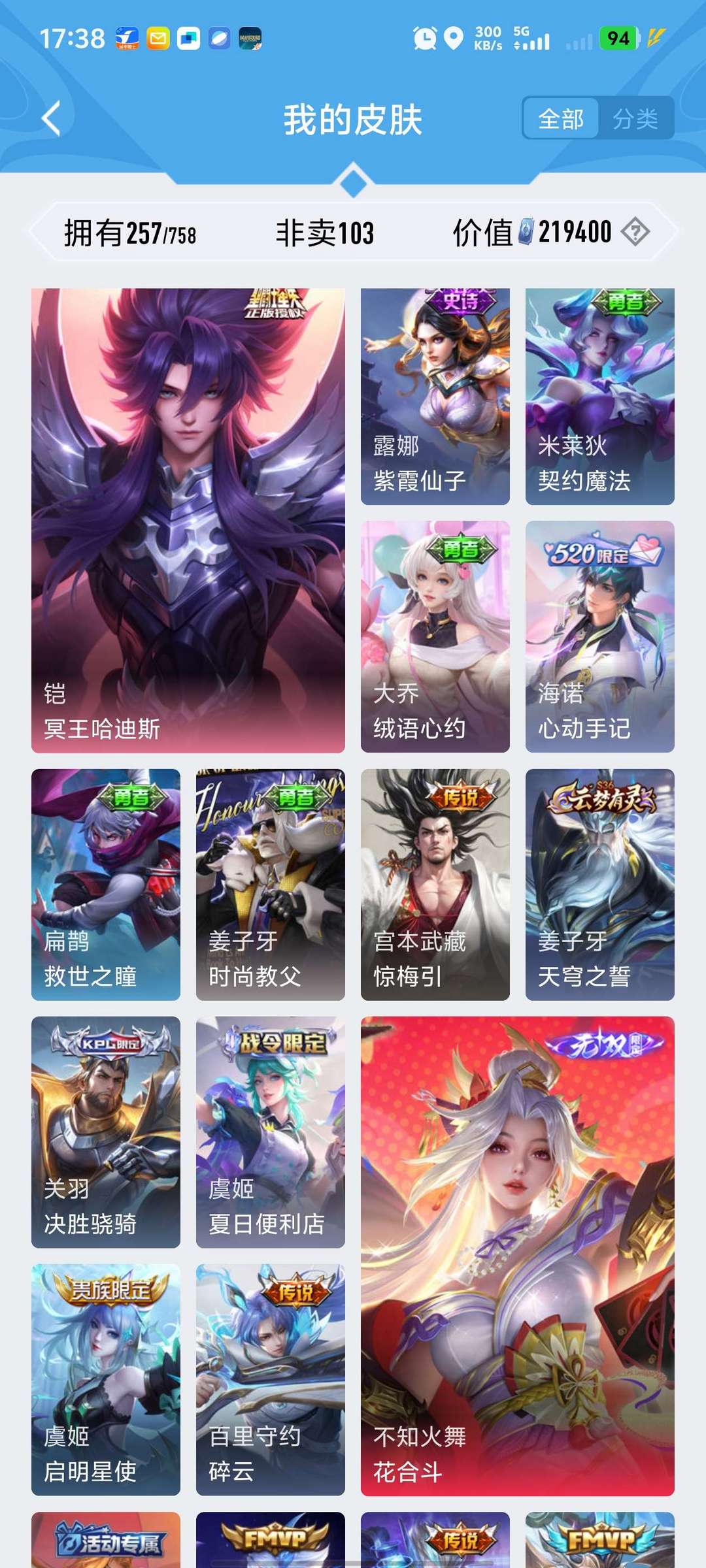Open 米莱狄 契约魔法 skin card
706x1568 pixels.
tap(599, 396)
